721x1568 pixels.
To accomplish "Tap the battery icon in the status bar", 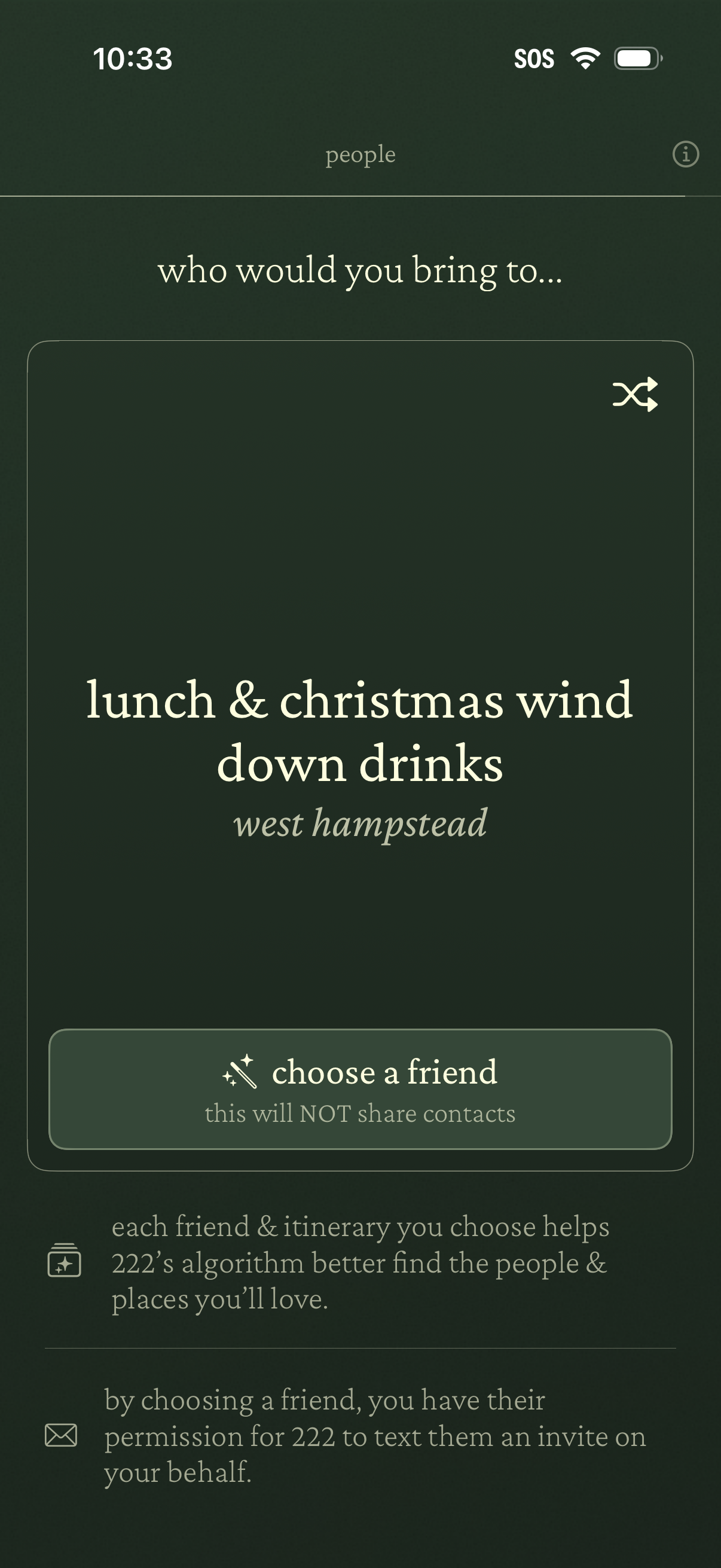I will pyautogui.click(x=637, y=58).
